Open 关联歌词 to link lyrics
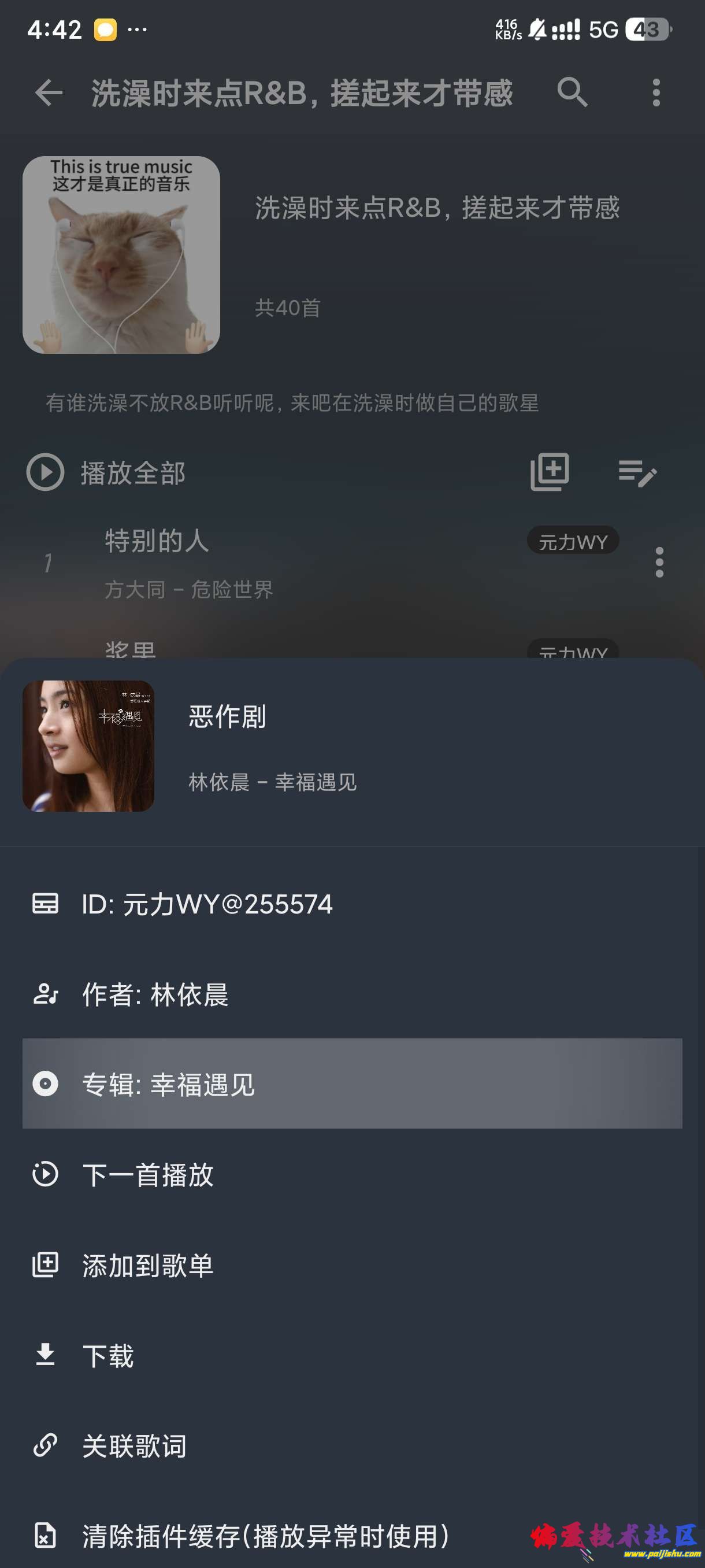This screenshot has height=1568, width=705. pyautogui.click(x=351, y=1445)
